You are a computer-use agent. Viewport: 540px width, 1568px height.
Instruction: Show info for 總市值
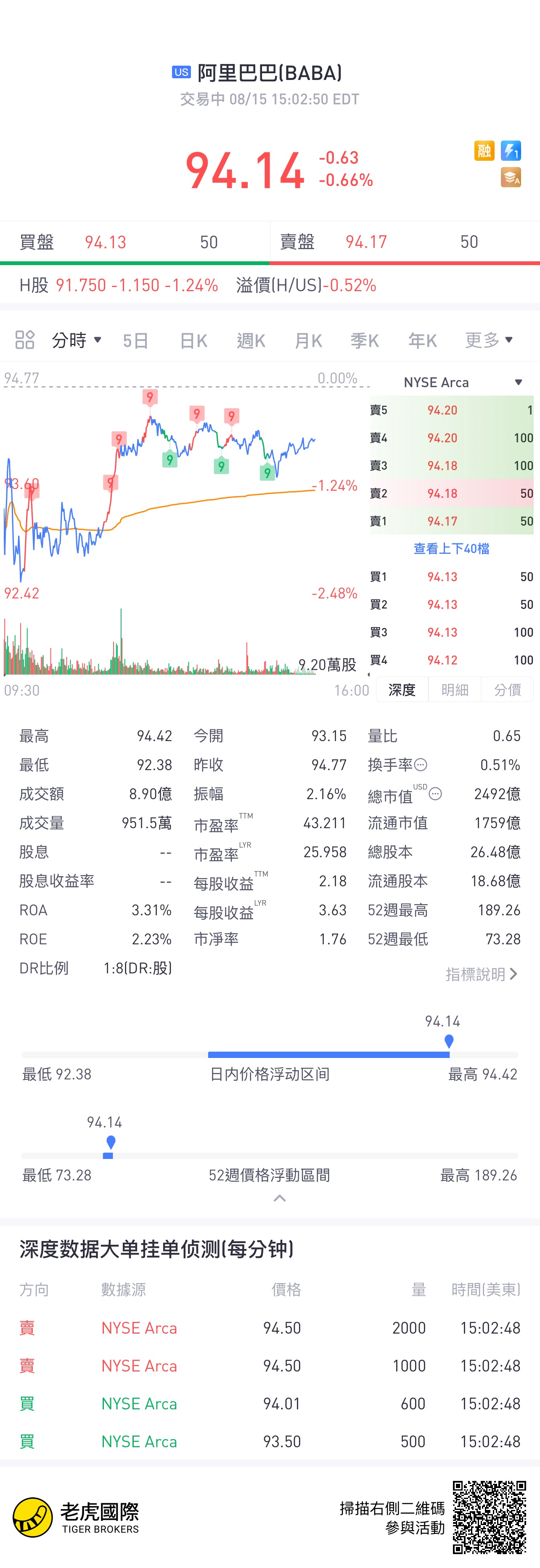coord(435,794)
